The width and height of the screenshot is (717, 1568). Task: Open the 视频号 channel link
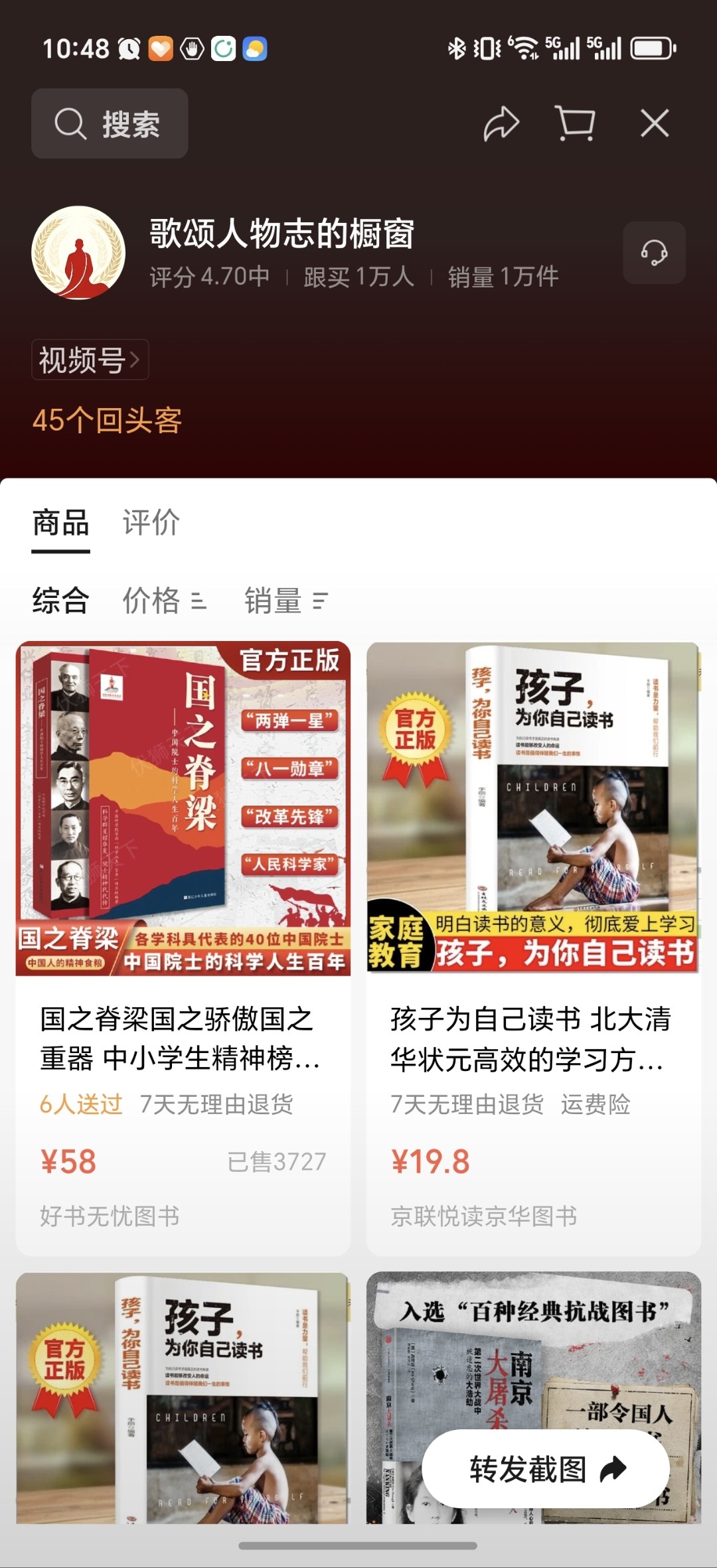pyautogui.click(x=90, y=360)
